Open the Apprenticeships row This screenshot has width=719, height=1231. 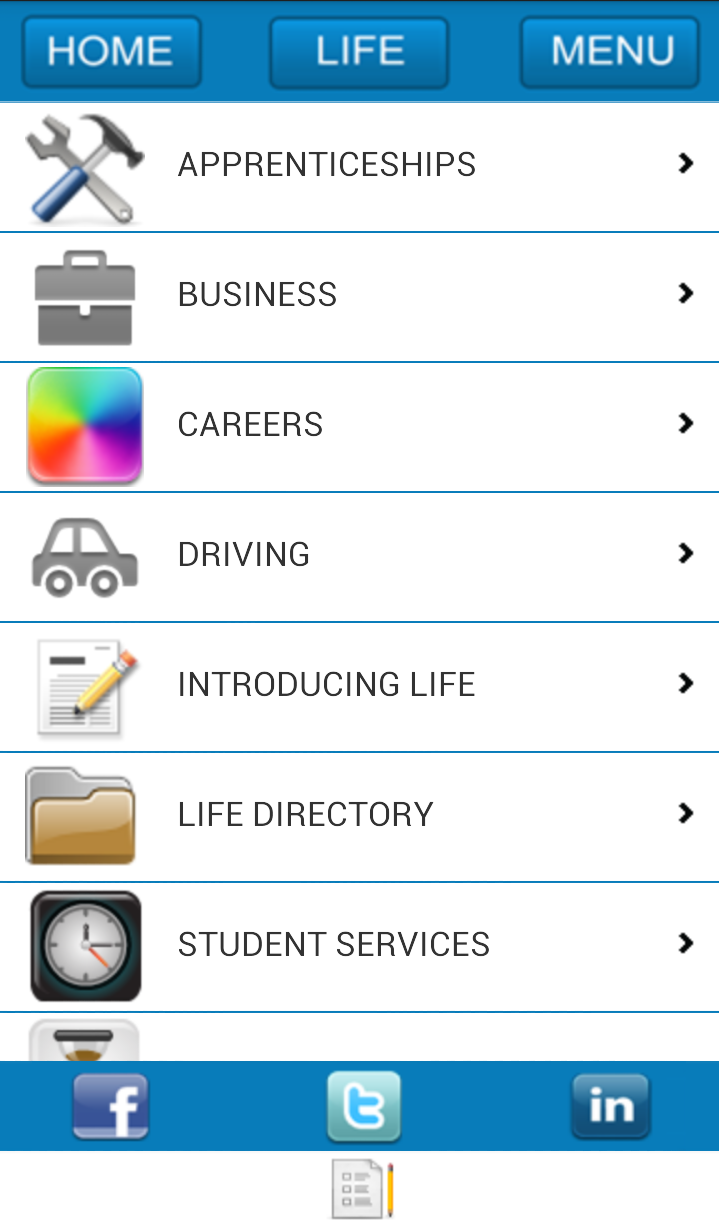(359, 165)
